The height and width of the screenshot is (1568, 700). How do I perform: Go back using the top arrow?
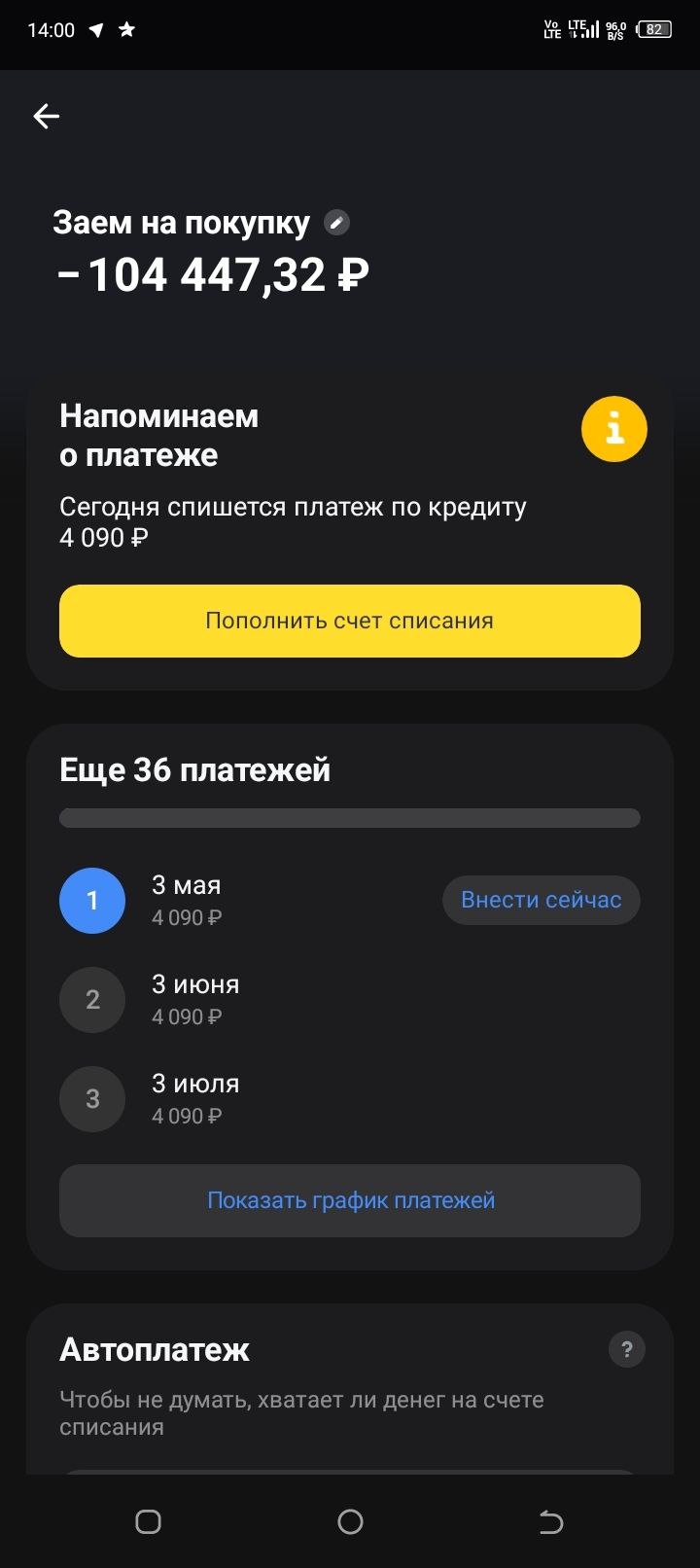47,117
